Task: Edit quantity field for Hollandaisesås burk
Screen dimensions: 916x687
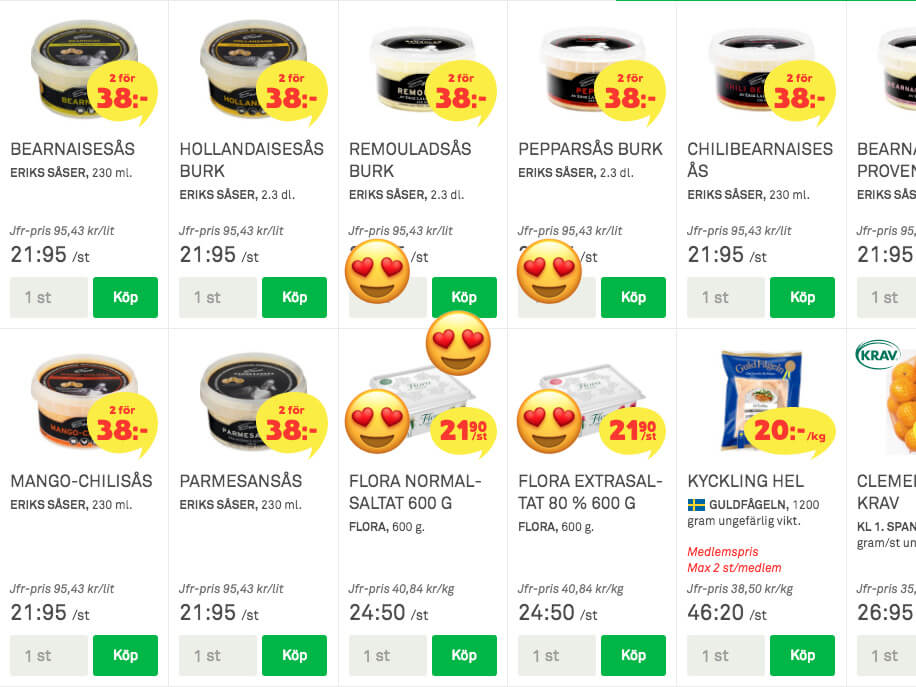Action: click(x=218, y=297)
